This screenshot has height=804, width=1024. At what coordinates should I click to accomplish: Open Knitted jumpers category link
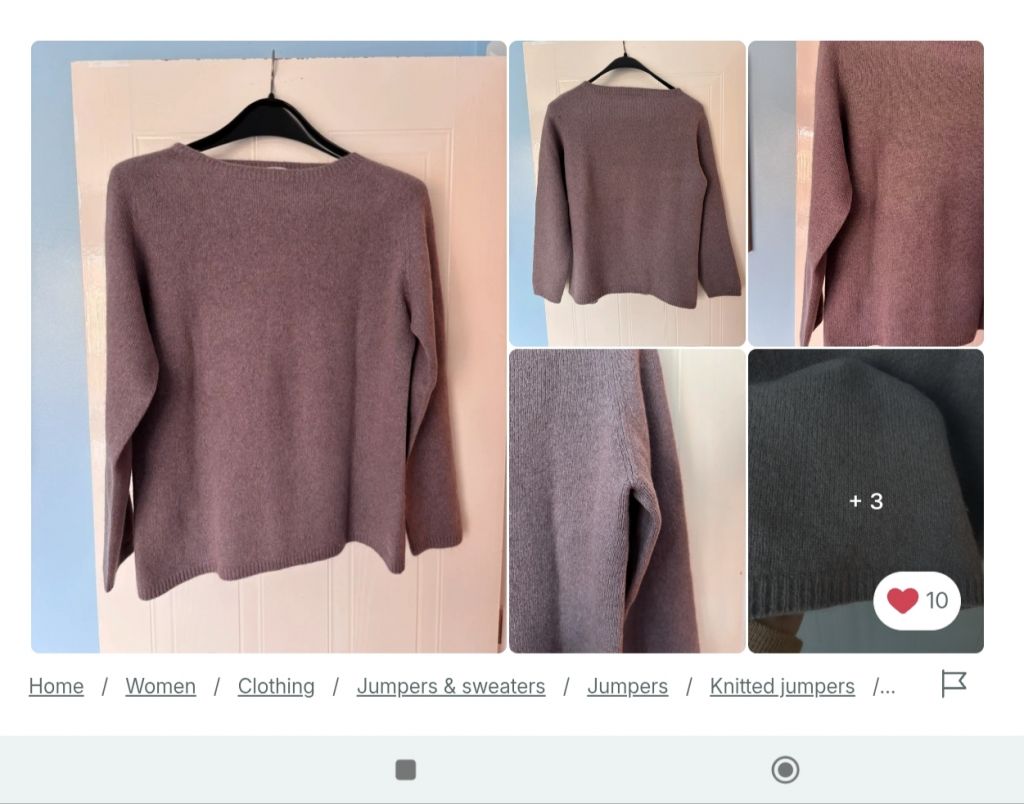tap(782, 686)
